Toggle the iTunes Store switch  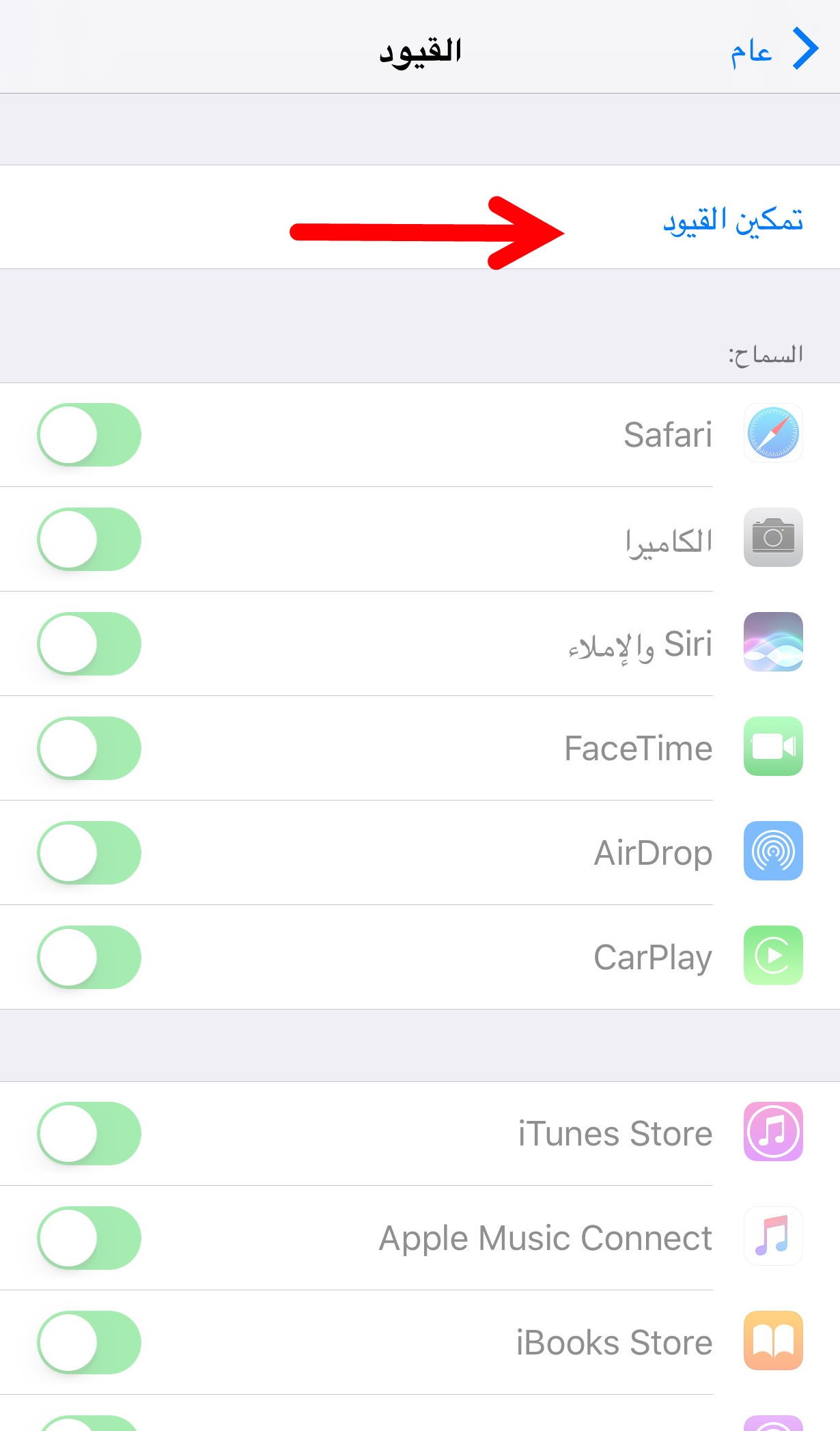pyautogui.click(x=89, y=1134)
